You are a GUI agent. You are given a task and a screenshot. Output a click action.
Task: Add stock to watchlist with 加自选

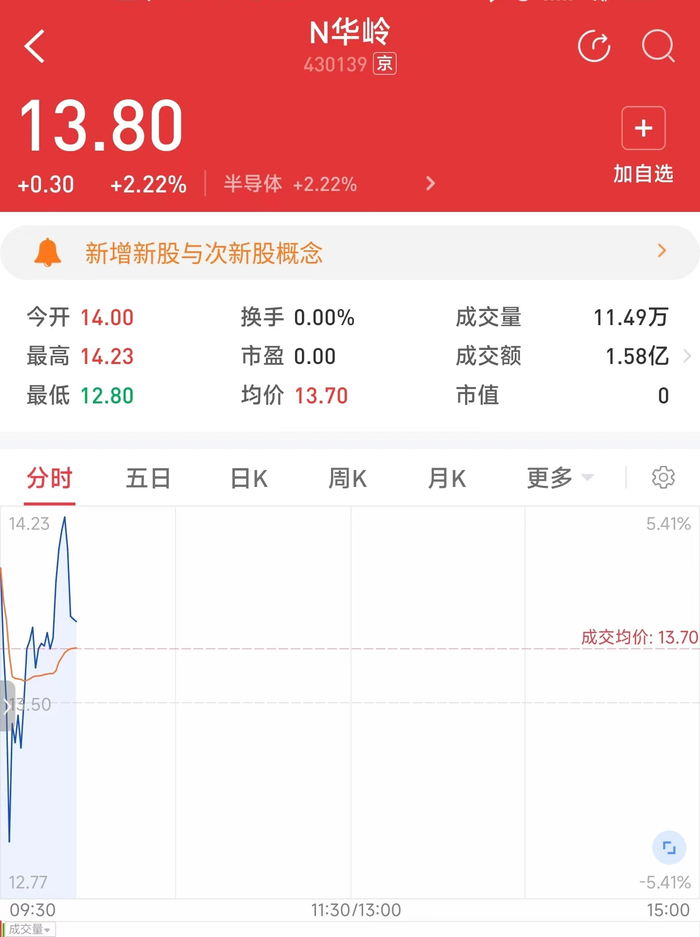643,145
